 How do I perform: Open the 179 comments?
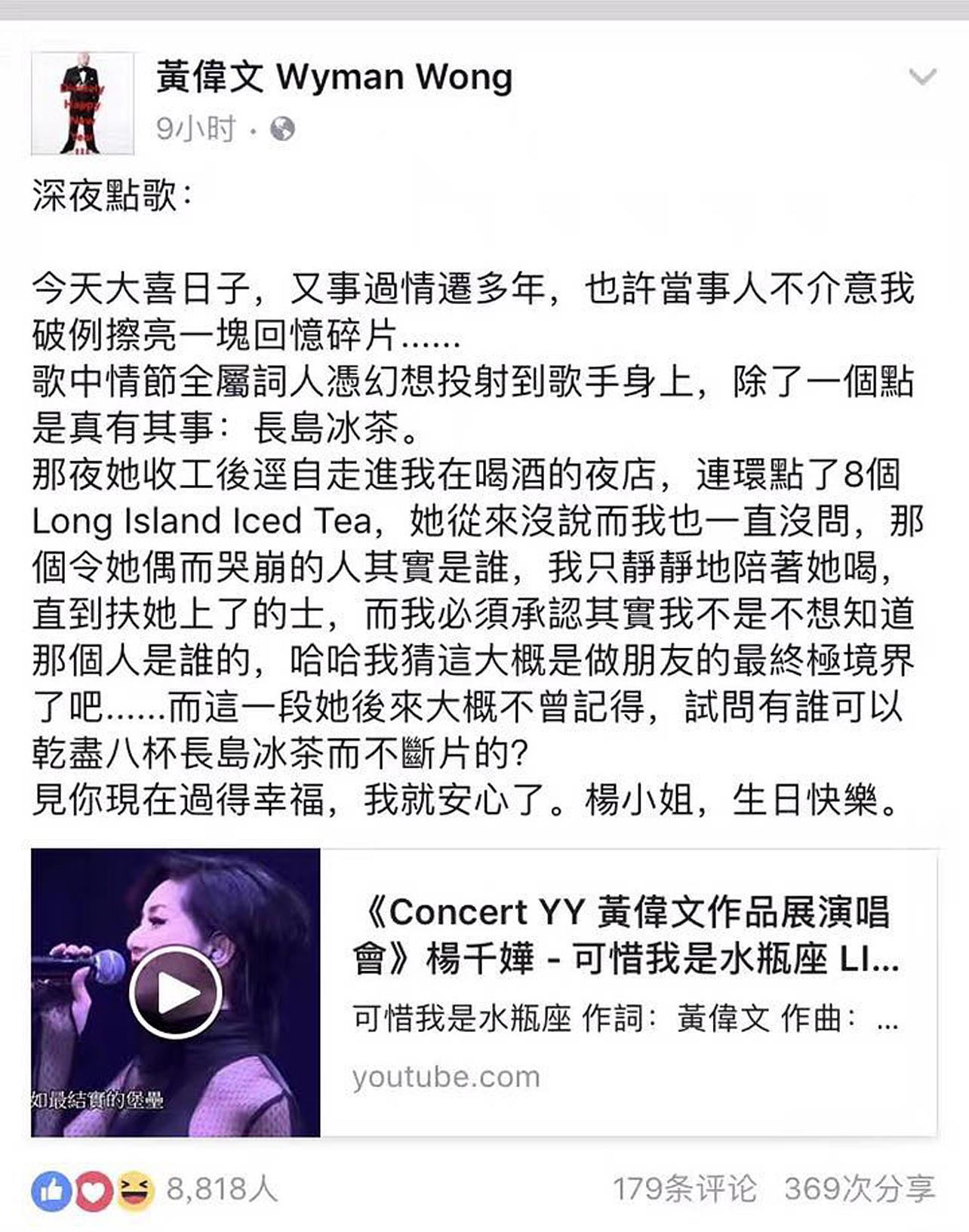pyautogui.click(x=684, y=1189)
